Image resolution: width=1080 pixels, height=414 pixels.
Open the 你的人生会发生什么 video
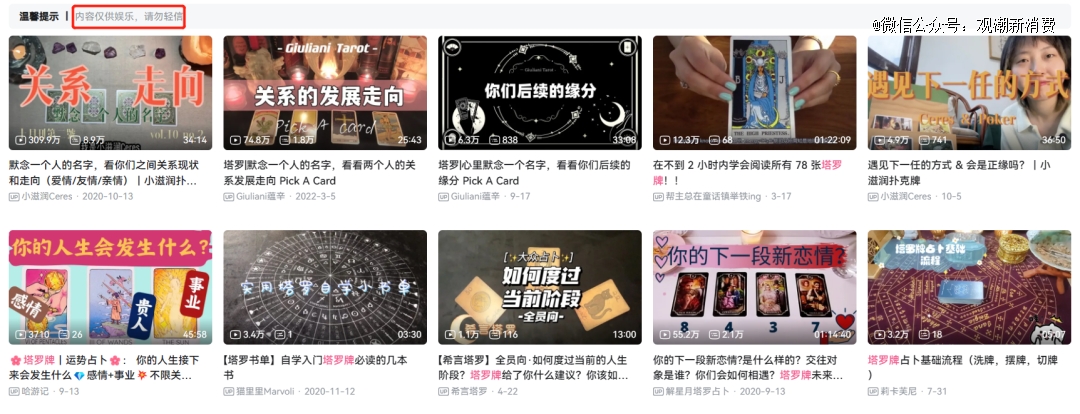[x=110, y=287]
